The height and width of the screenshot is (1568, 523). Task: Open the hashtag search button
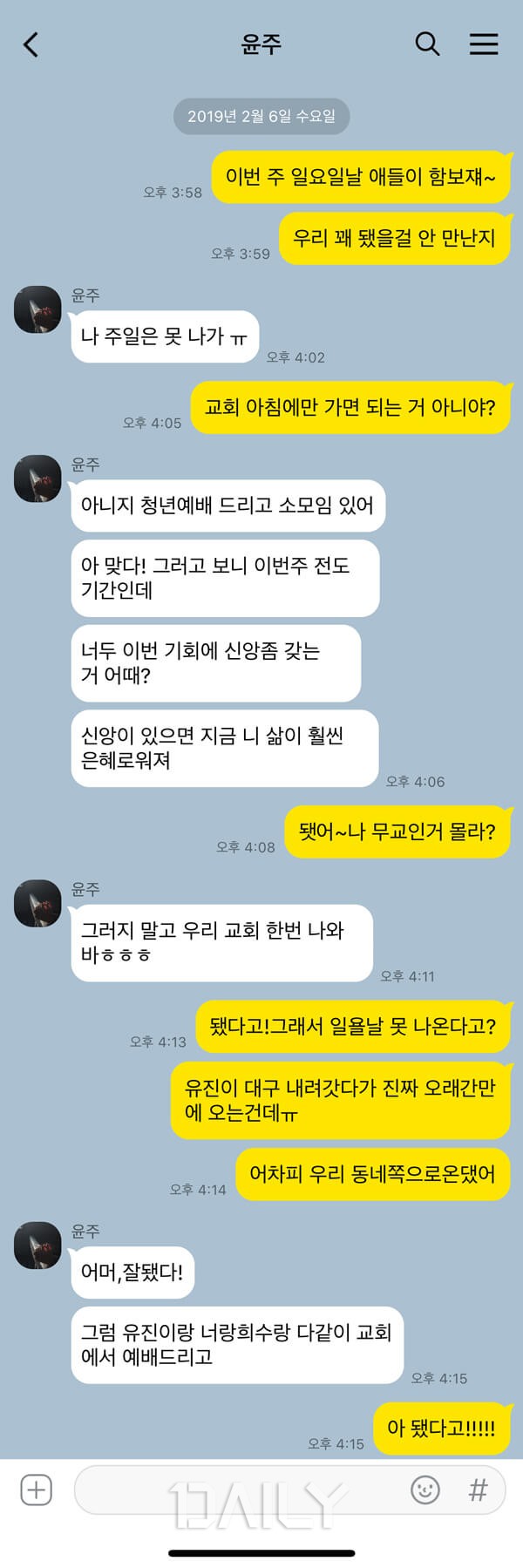(478, 1490)
